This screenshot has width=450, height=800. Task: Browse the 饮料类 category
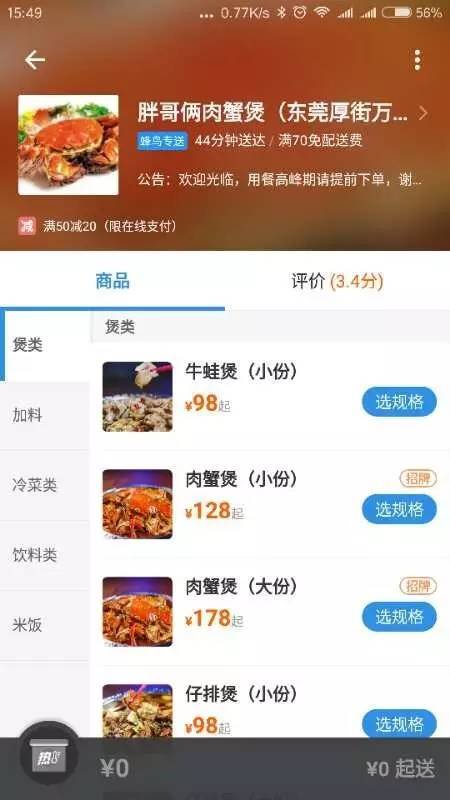(45, 555)
